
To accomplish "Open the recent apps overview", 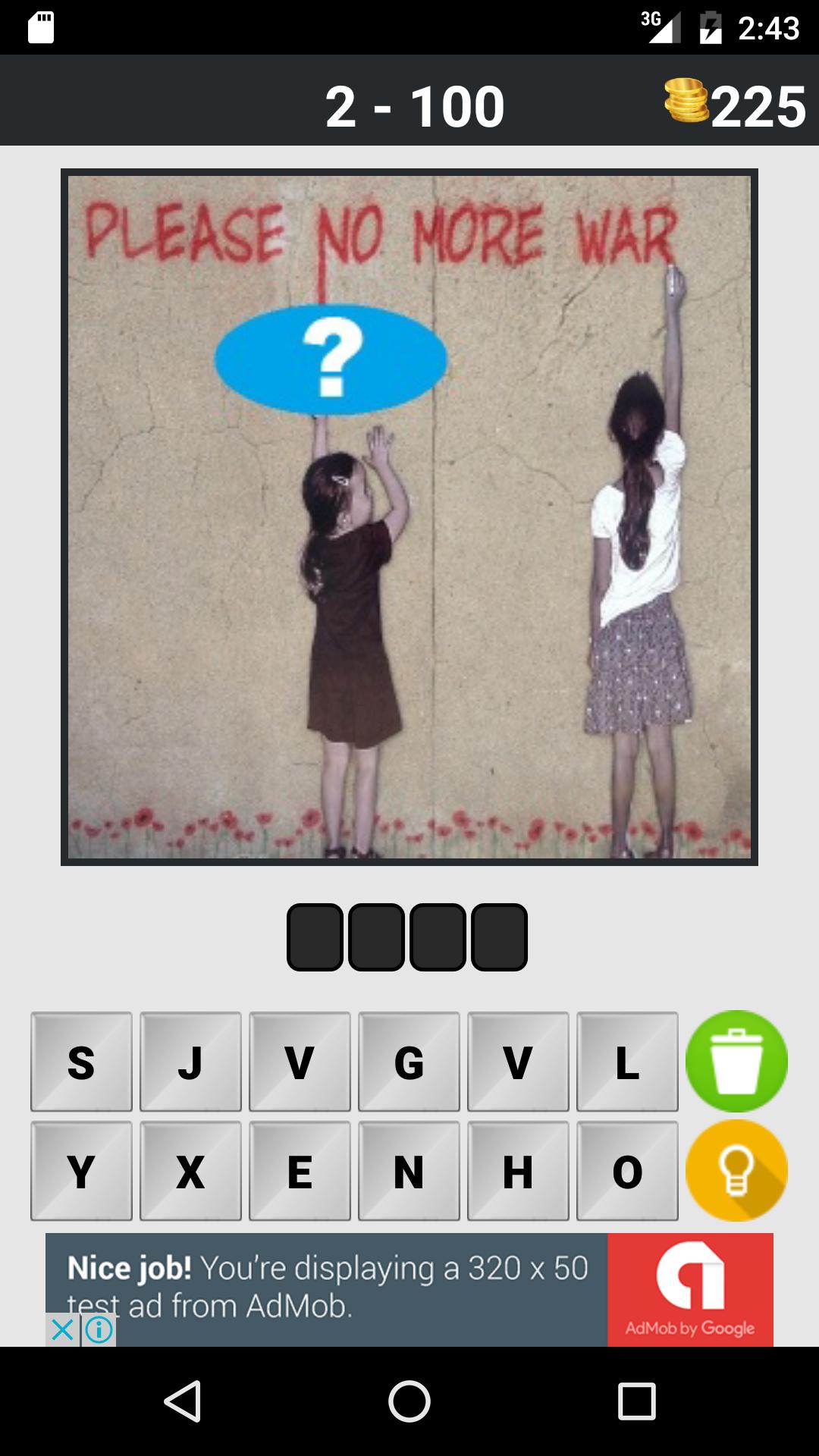I will [x=636, y=1401].
